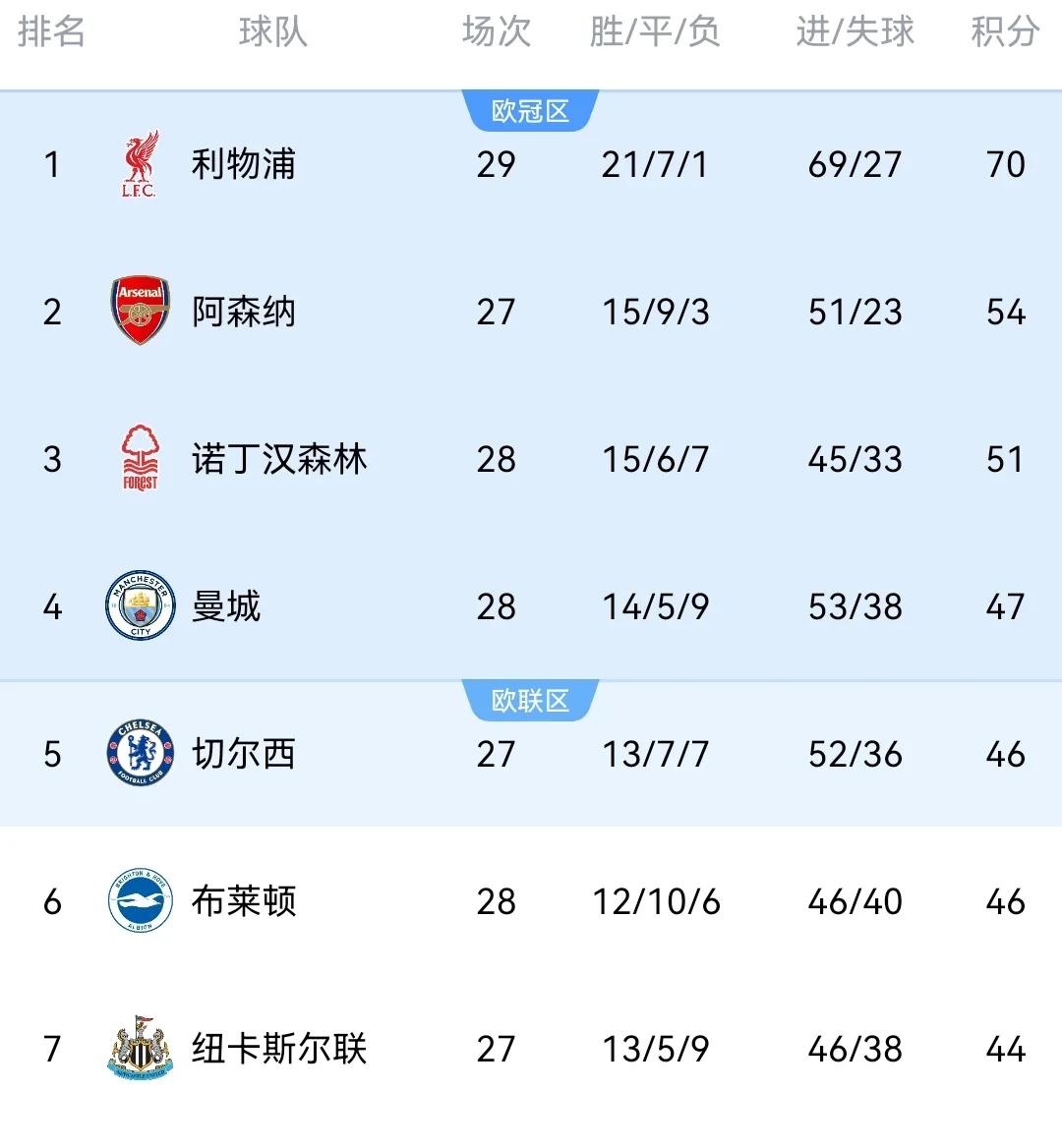Tap the 切尔西 team row
Image resolution: width=1062 pixels, height=1148 pixels.
[x=243, y=754]
